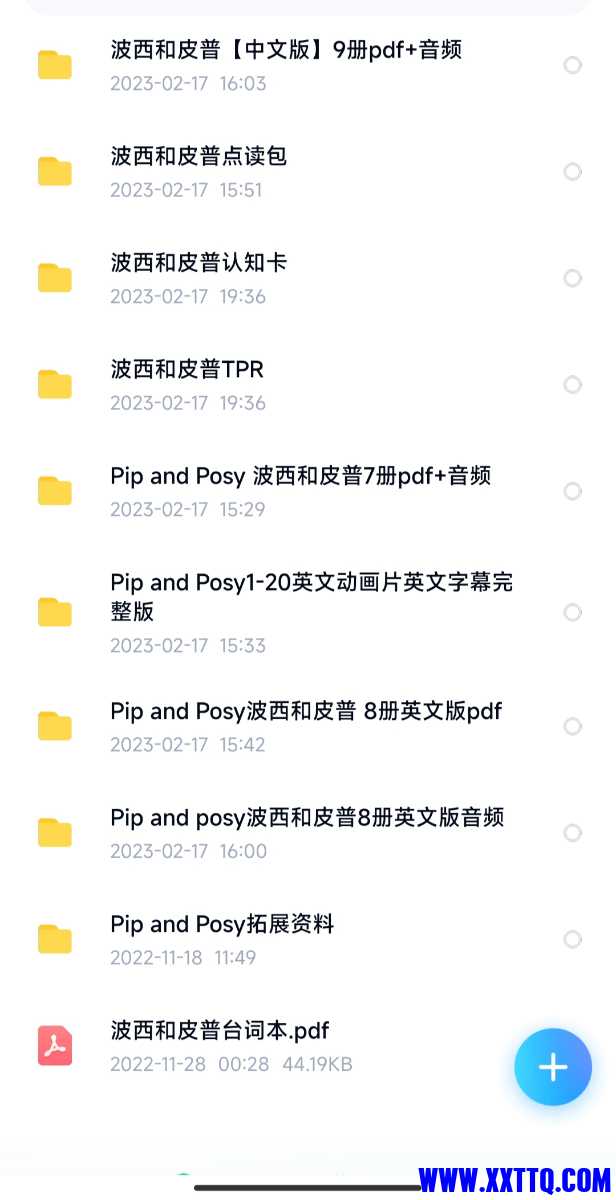
Task: Open the 波西和皮普认知卡 folder
Action: pos(200,264)
